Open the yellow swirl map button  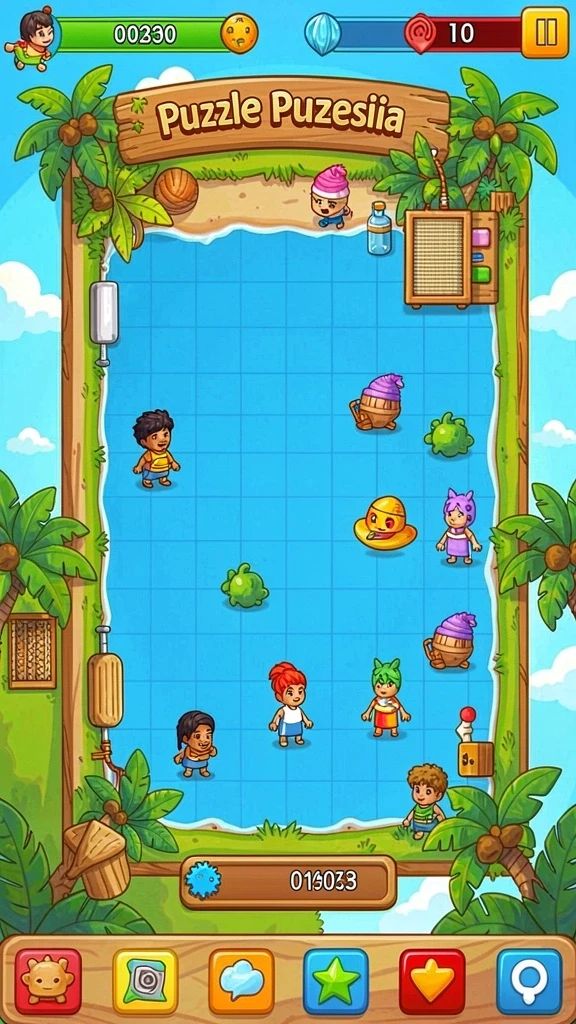point(145,981)
